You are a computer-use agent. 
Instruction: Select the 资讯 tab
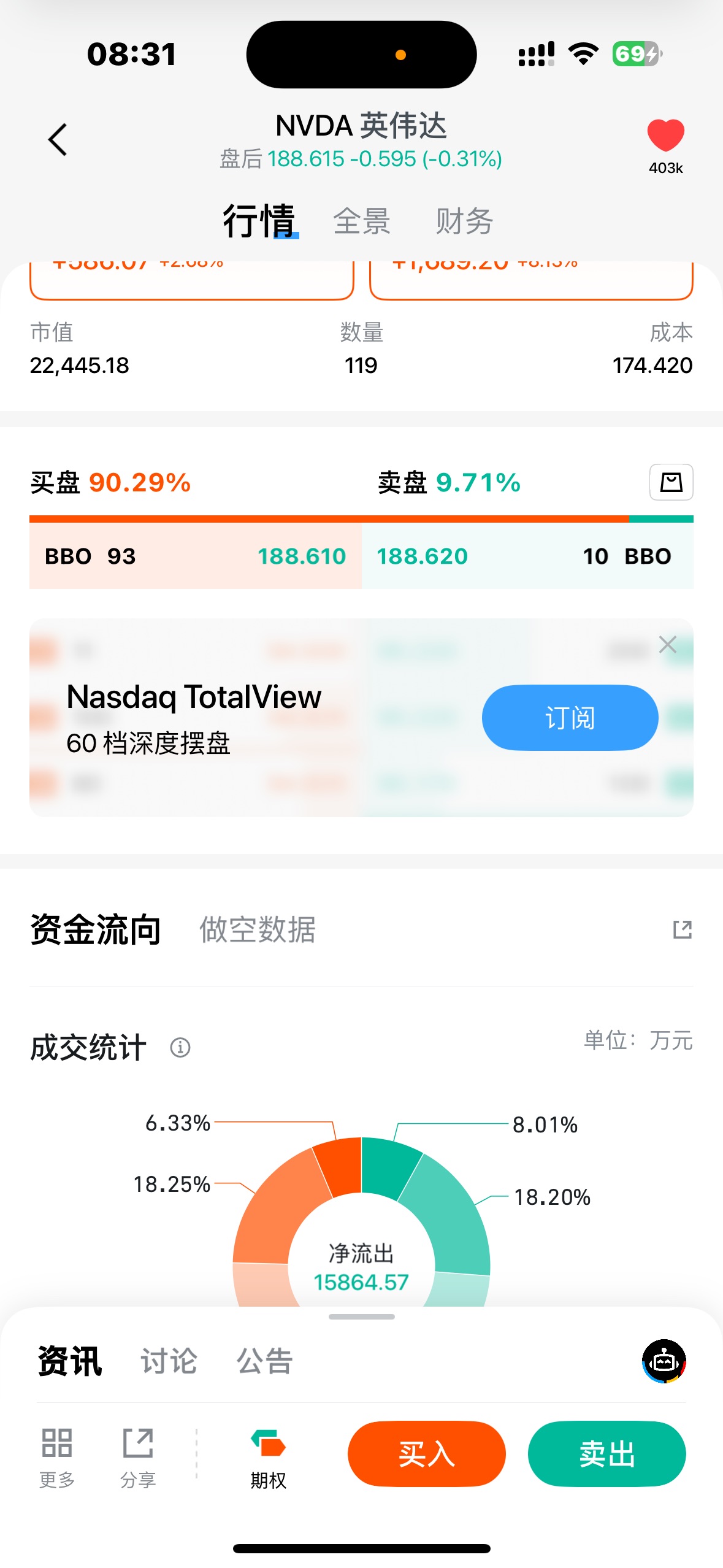pos(70,1361)
